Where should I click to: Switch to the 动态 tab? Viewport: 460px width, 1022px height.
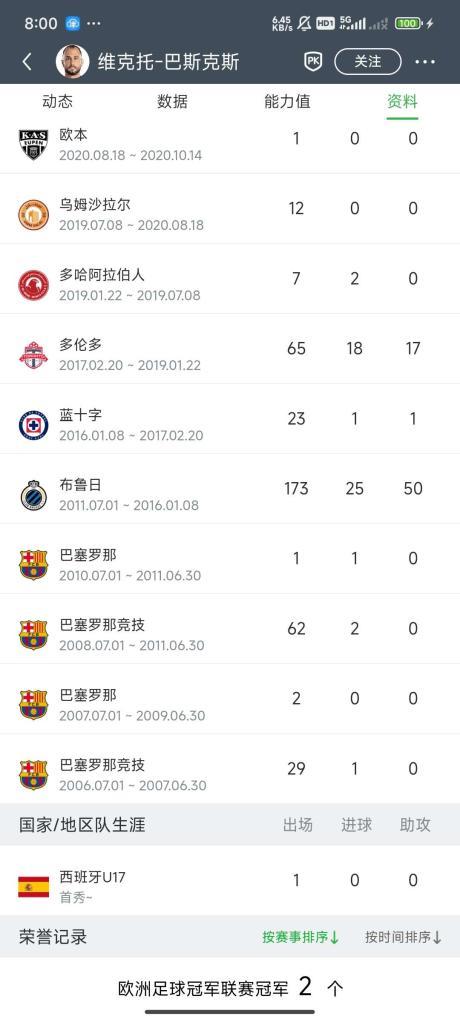click(x=57, y=102)
